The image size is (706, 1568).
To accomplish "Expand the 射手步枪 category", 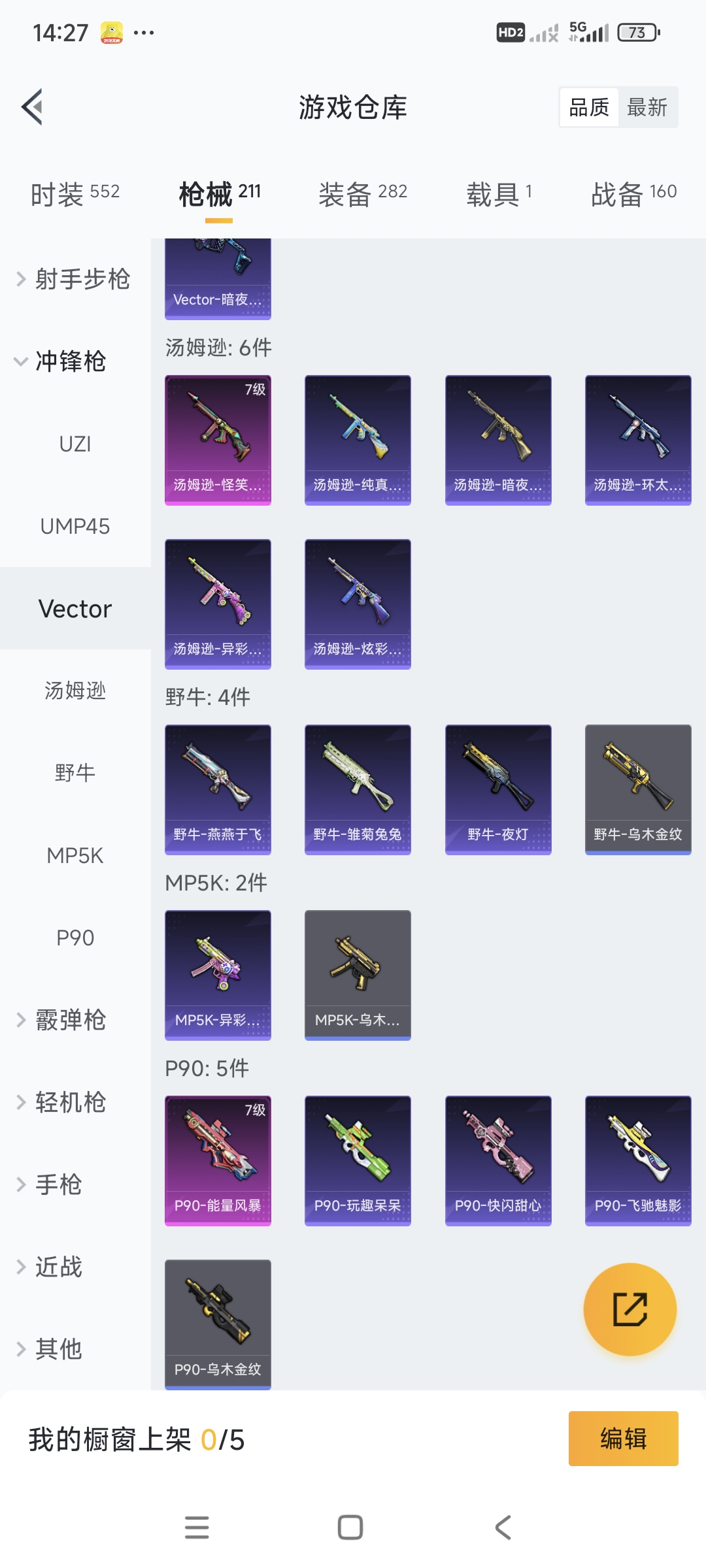I will [x=73, y=279].
